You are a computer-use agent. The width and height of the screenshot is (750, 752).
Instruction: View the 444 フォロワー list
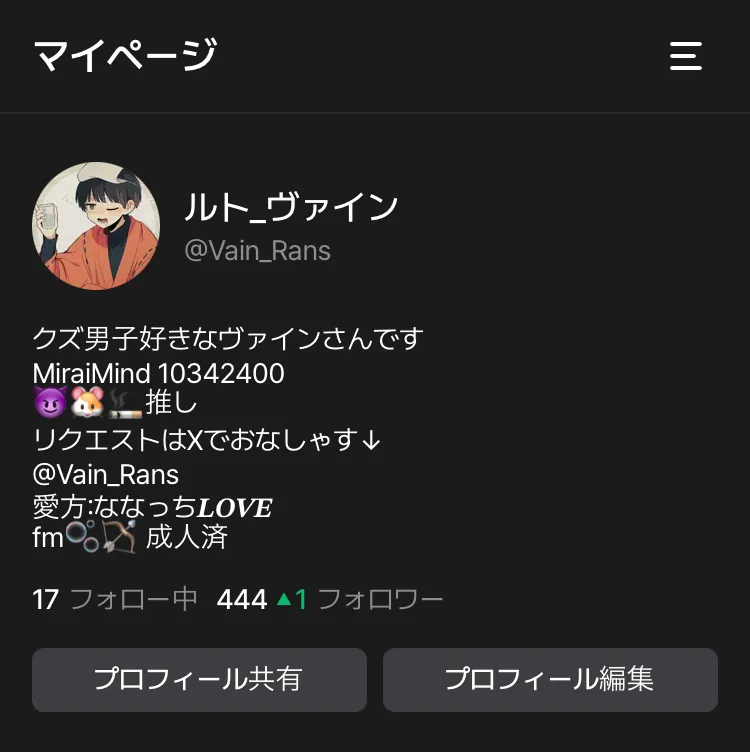click(330, 600)
